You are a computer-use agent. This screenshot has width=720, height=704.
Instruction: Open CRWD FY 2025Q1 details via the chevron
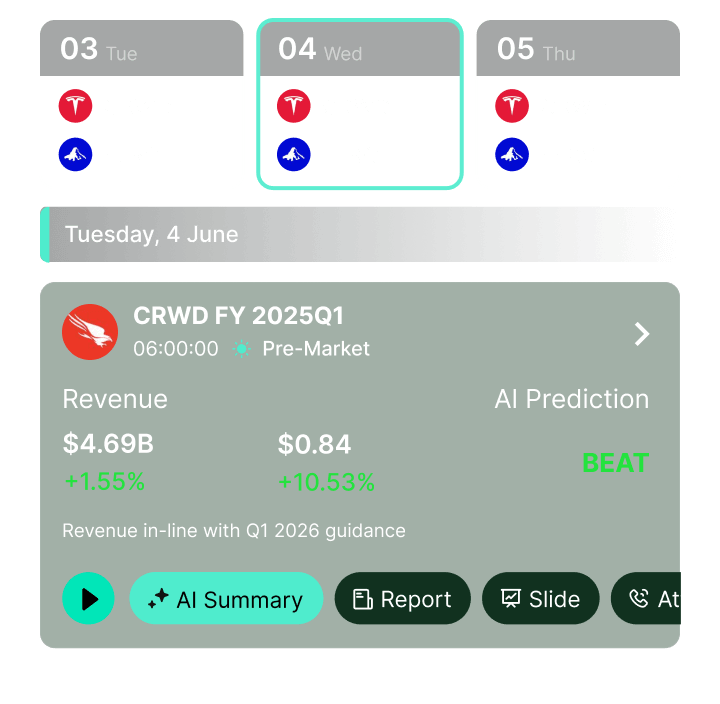click(x=642, y=334)
